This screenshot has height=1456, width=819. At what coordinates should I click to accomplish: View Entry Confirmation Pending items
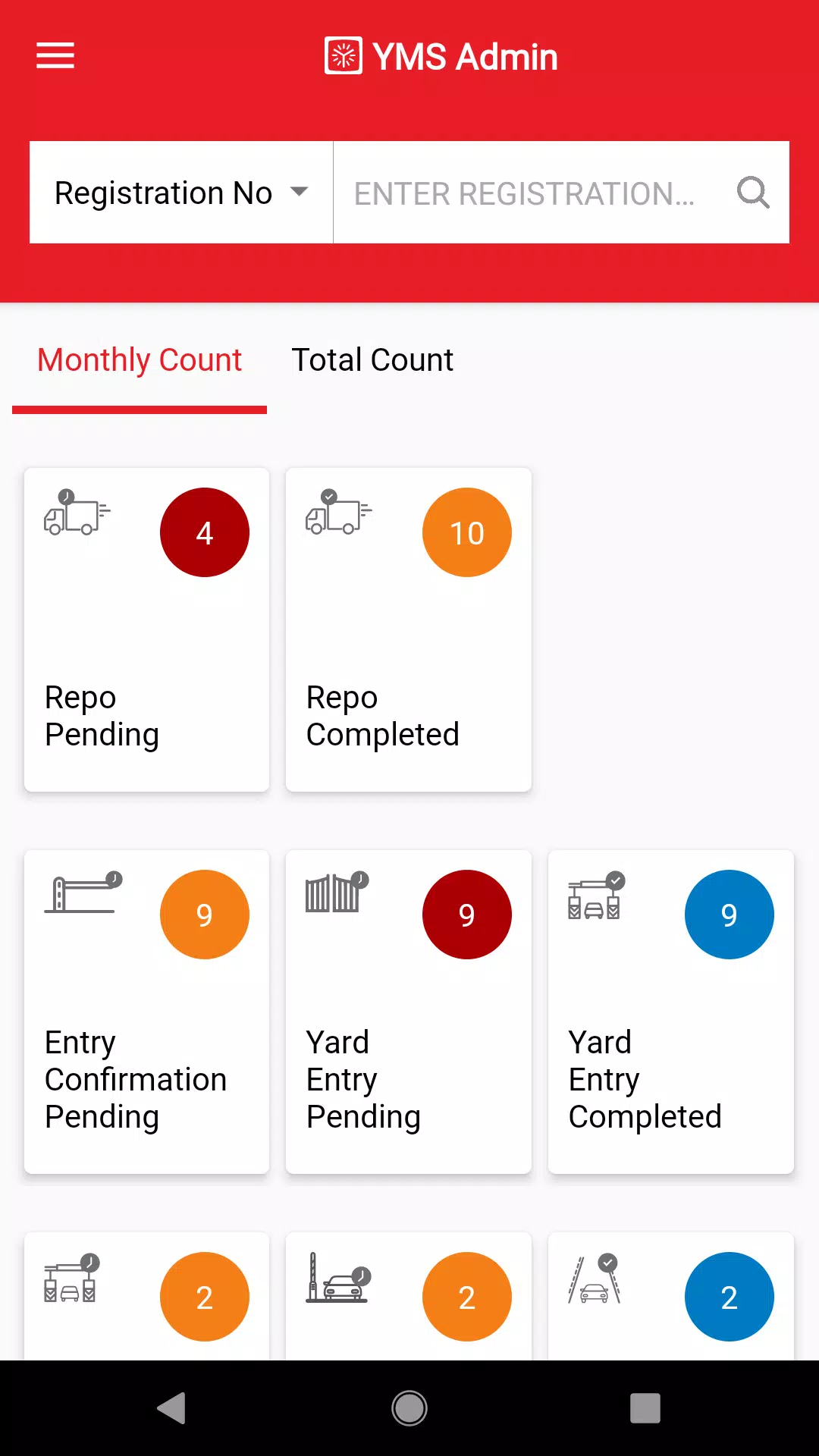(147, 1012)
